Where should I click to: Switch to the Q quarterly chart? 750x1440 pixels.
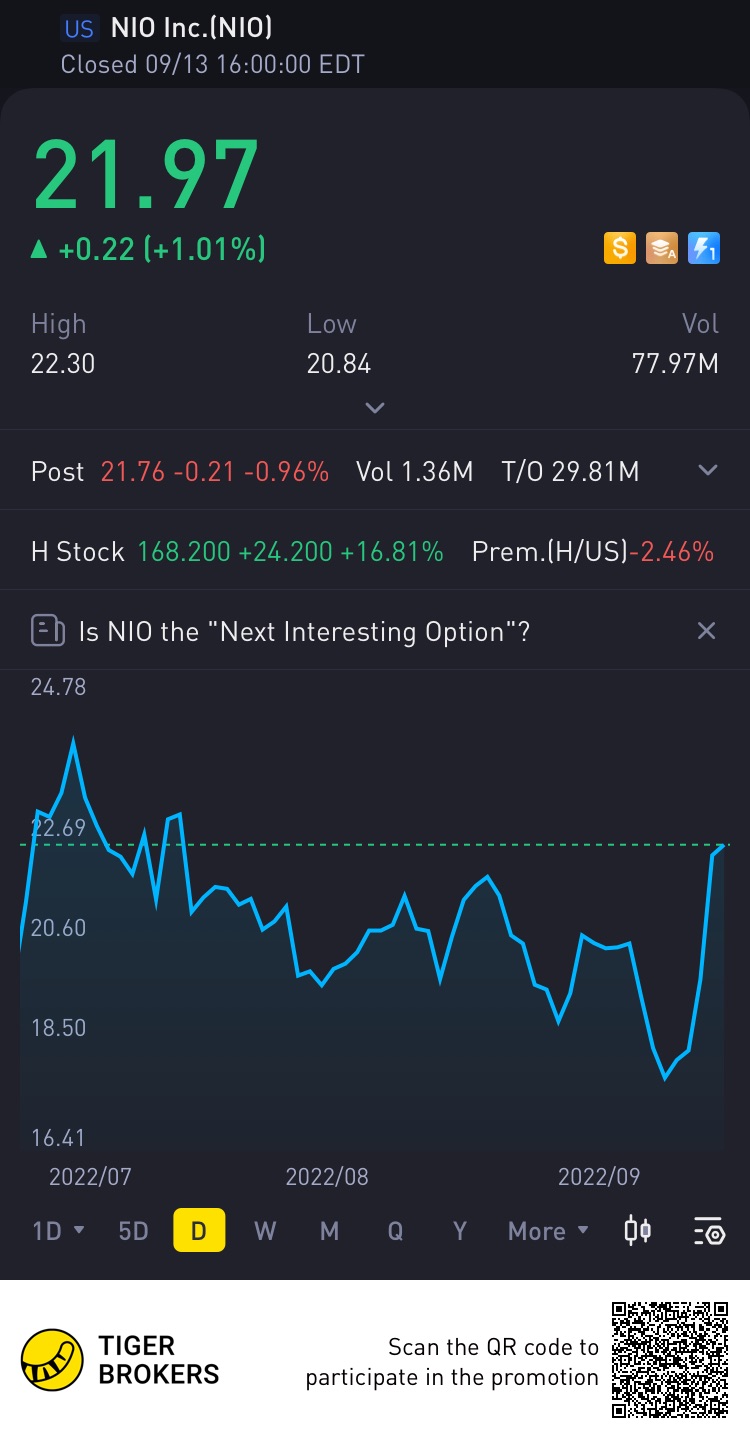(395, 1231)
